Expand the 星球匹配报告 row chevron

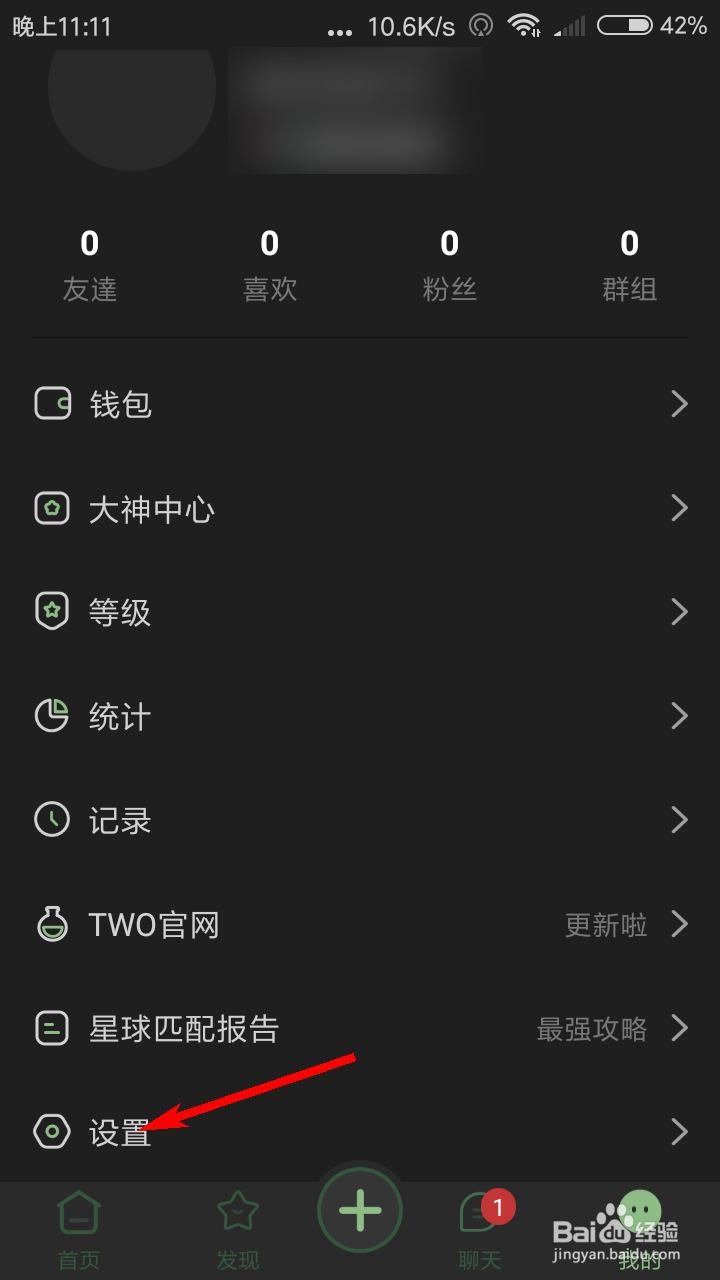point(679,1028)
